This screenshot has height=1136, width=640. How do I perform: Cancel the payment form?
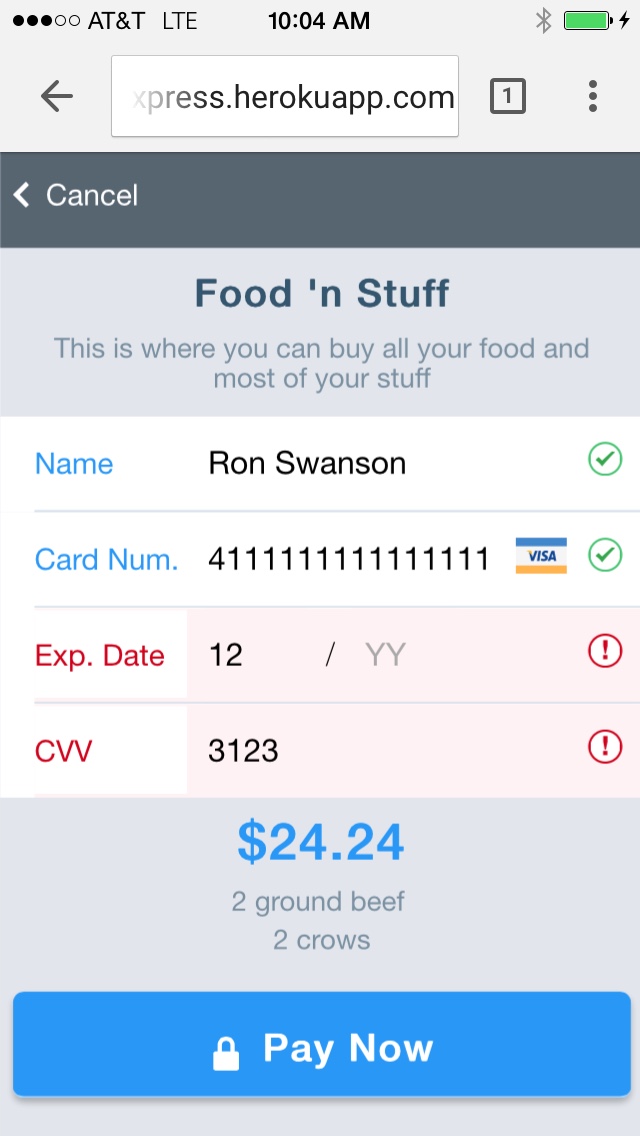coord(75,195)
